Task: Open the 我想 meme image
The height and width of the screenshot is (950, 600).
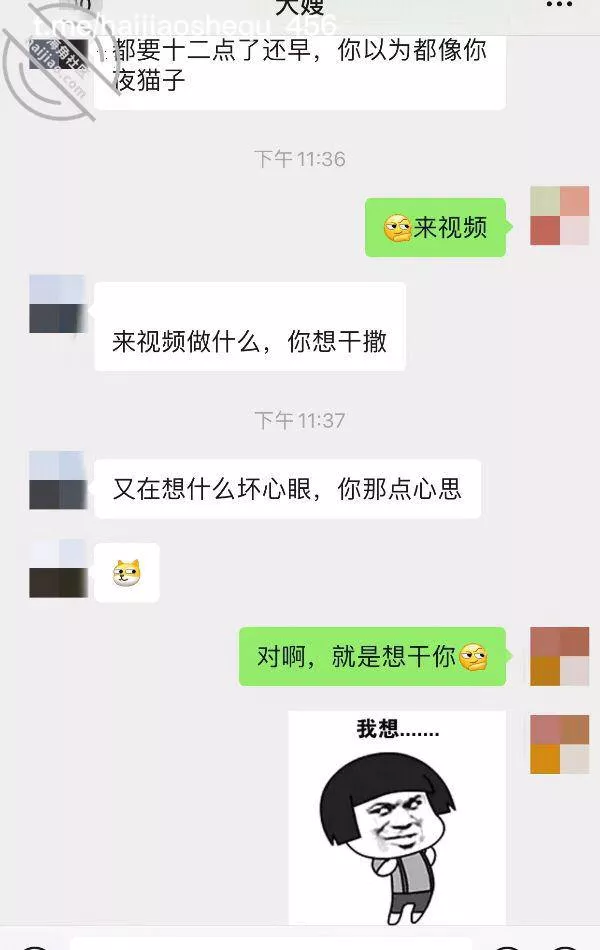Action: (x=397, y=817)
